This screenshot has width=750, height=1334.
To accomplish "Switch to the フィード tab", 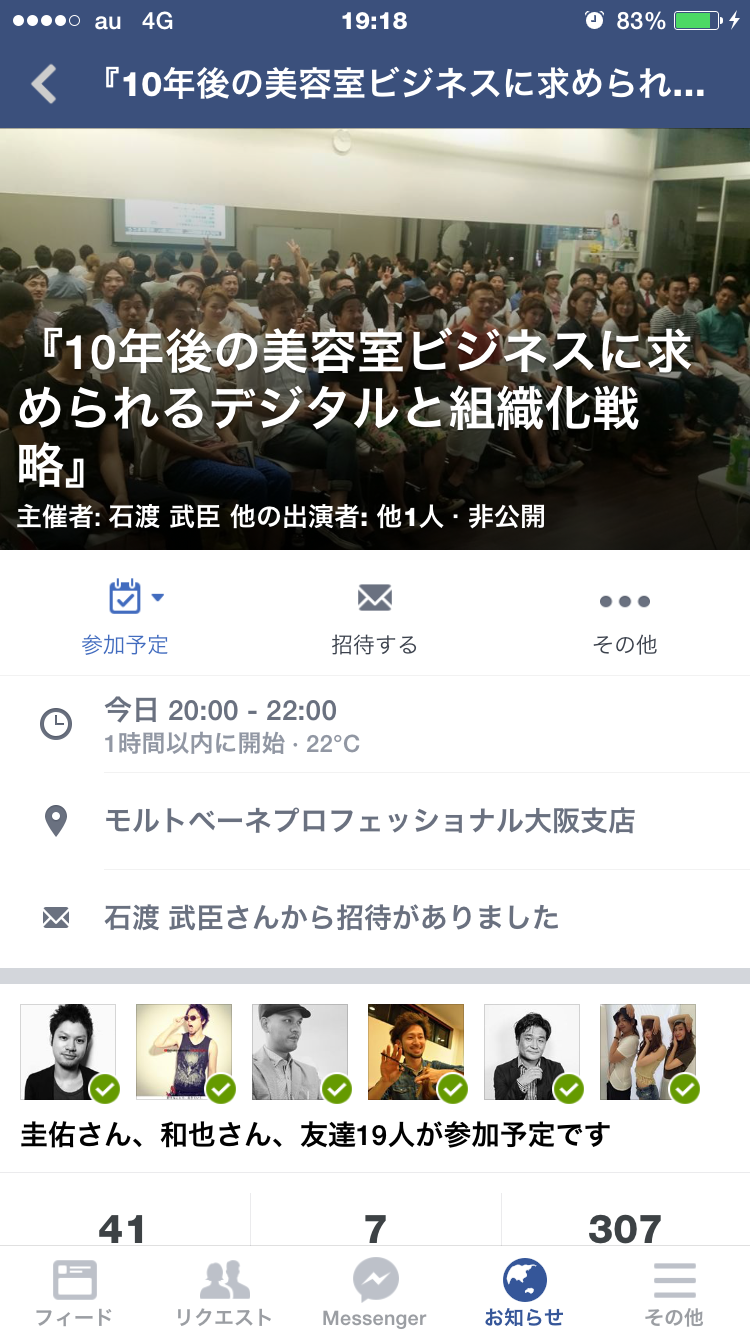I will 75,1292.
